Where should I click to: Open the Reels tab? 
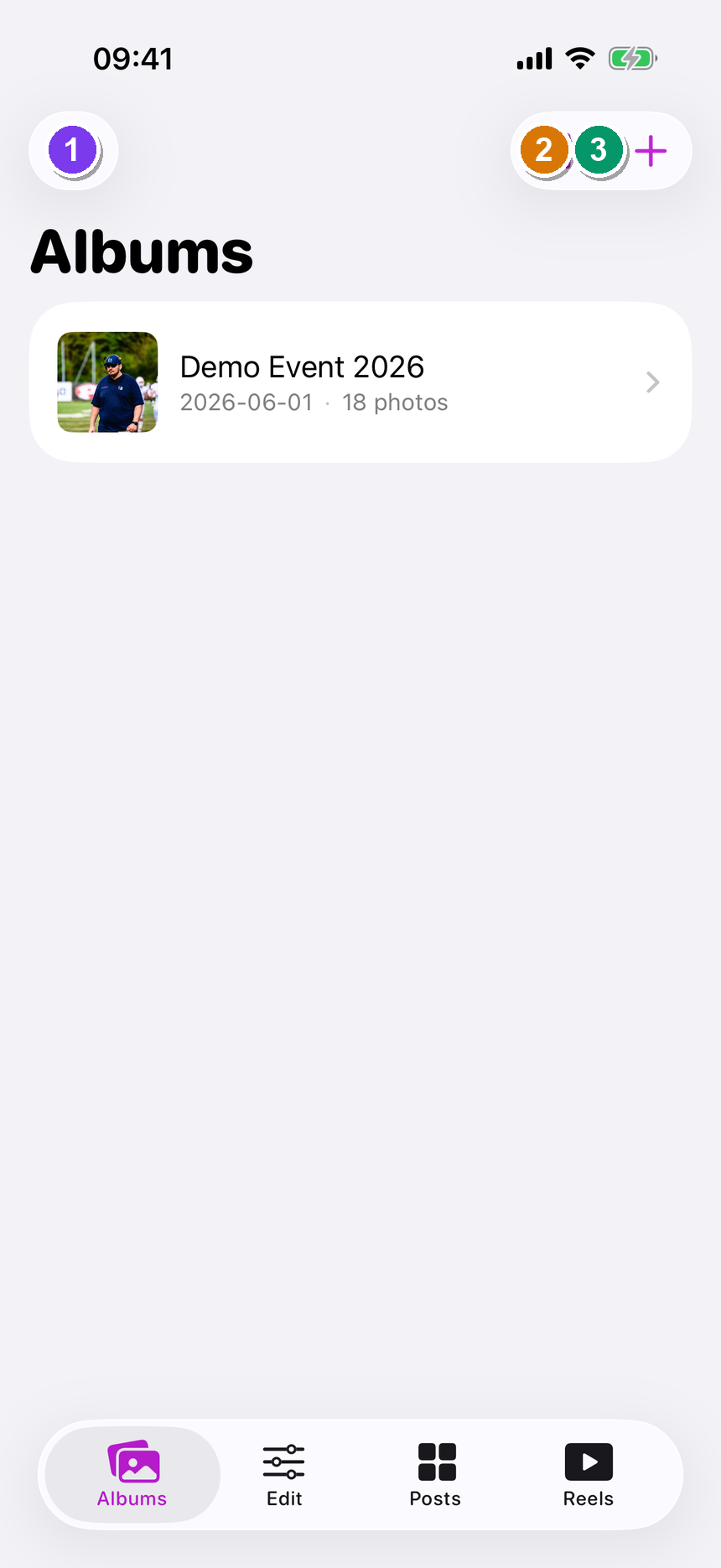click(x=589, y=1475)
